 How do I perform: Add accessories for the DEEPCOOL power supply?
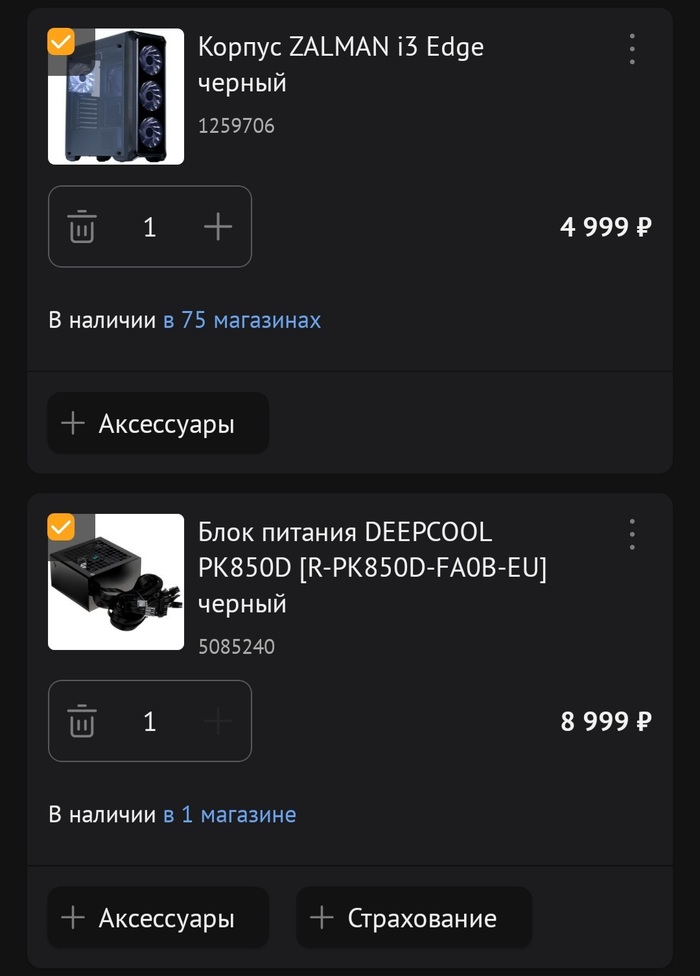(158, 917)
